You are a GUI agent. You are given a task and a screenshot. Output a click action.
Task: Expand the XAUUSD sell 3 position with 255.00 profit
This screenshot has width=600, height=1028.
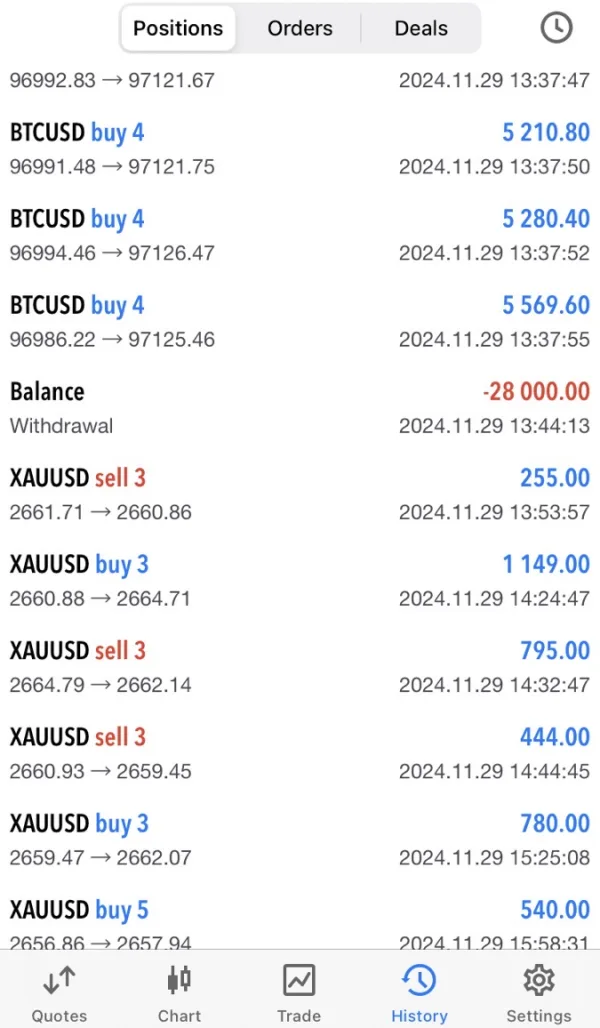click(300, 495)
